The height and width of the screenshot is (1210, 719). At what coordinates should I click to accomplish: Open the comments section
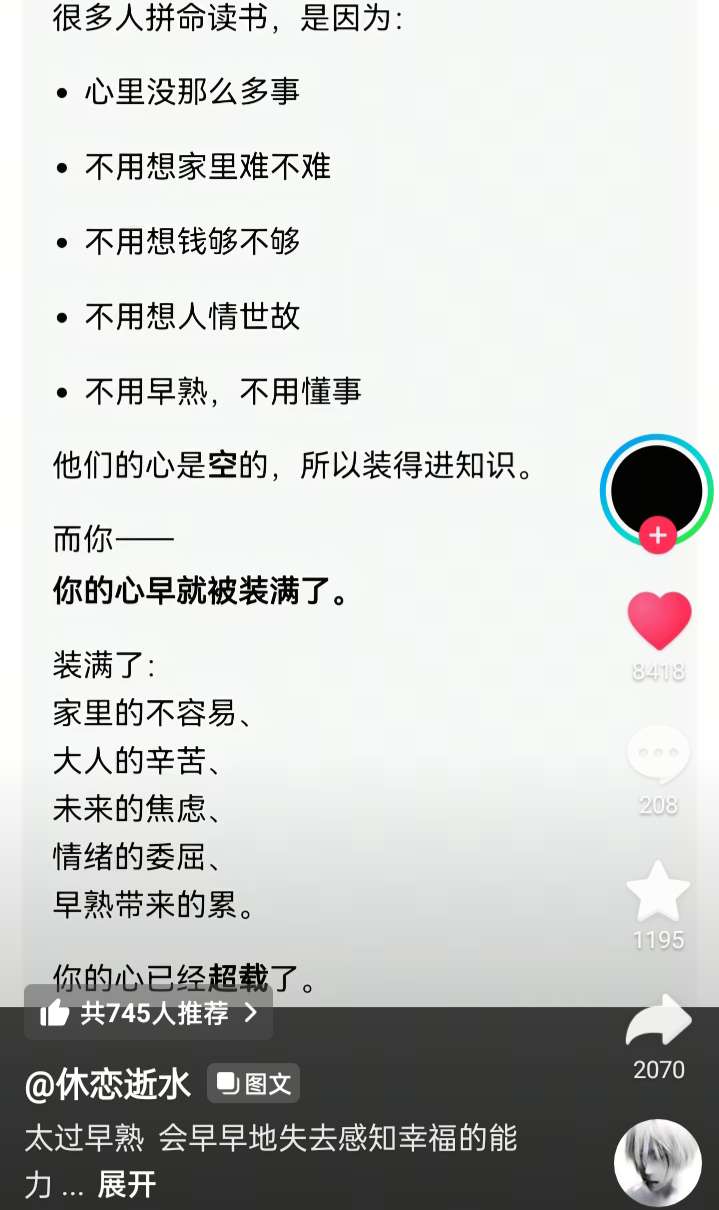[658, 755]
